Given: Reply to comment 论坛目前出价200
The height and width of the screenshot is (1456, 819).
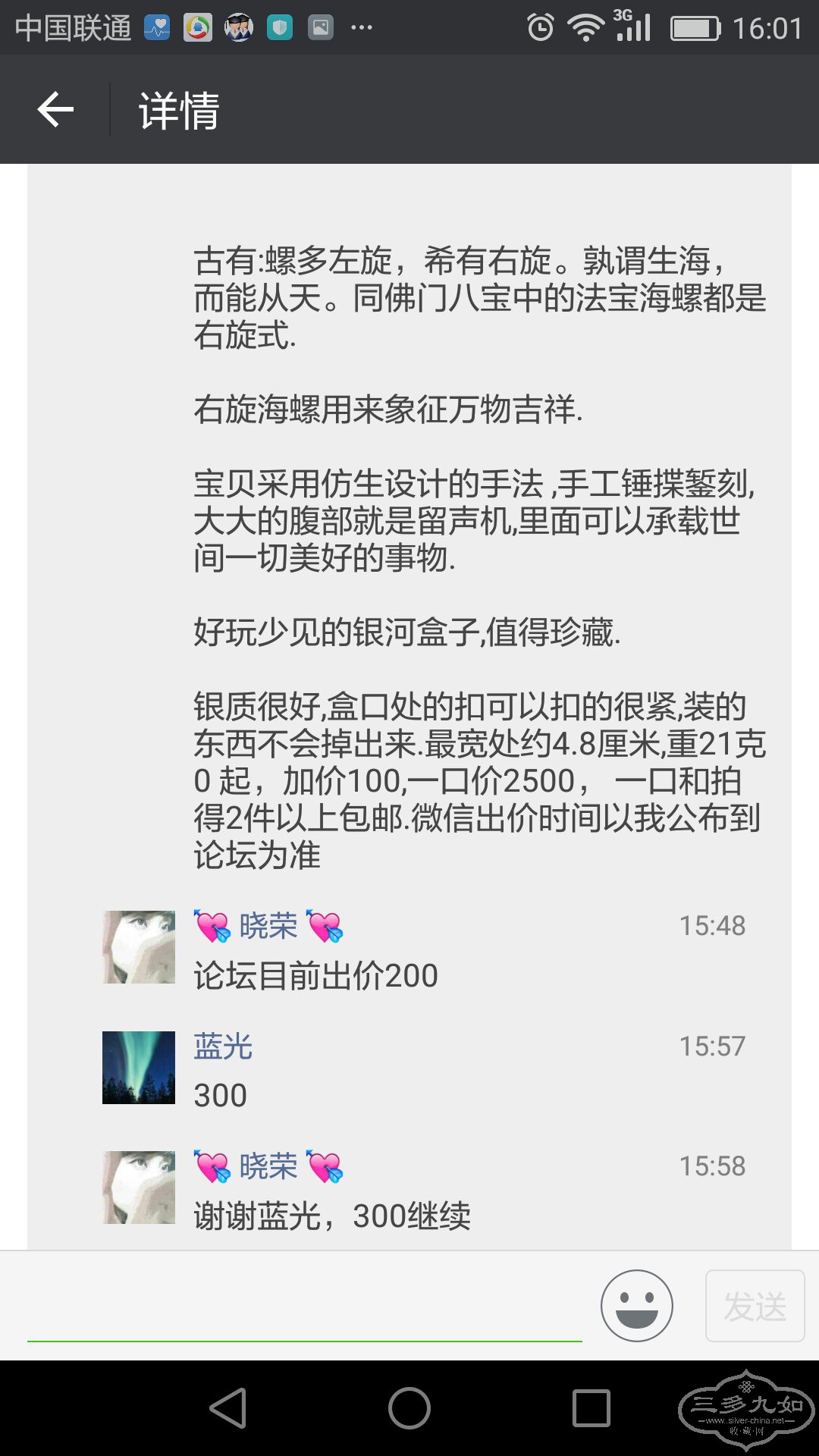Looking at the screenshot, I should [x=316, y=976].
